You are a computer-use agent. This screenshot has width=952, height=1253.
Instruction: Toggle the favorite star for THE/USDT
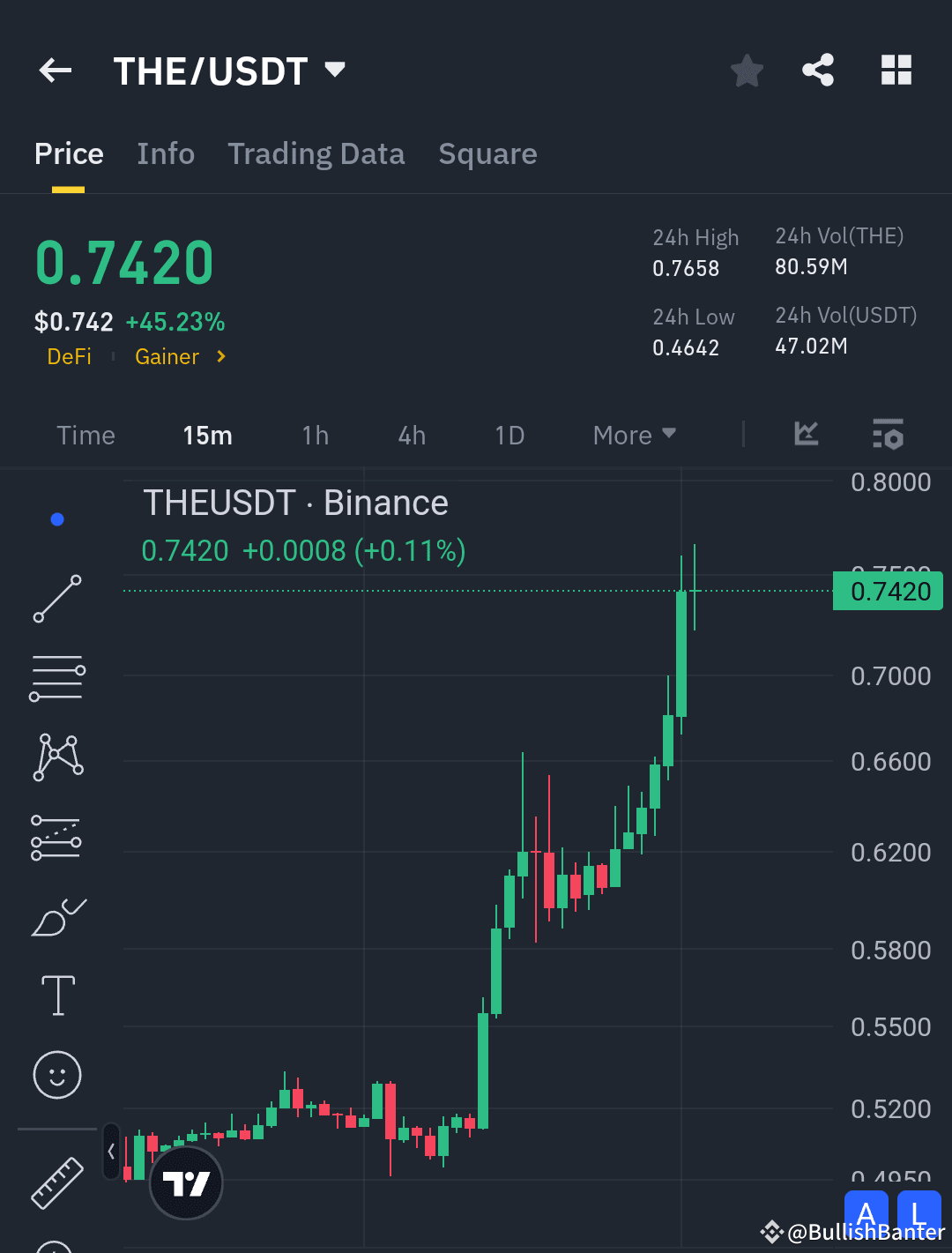pyautogui.click(x=747, y=71)
